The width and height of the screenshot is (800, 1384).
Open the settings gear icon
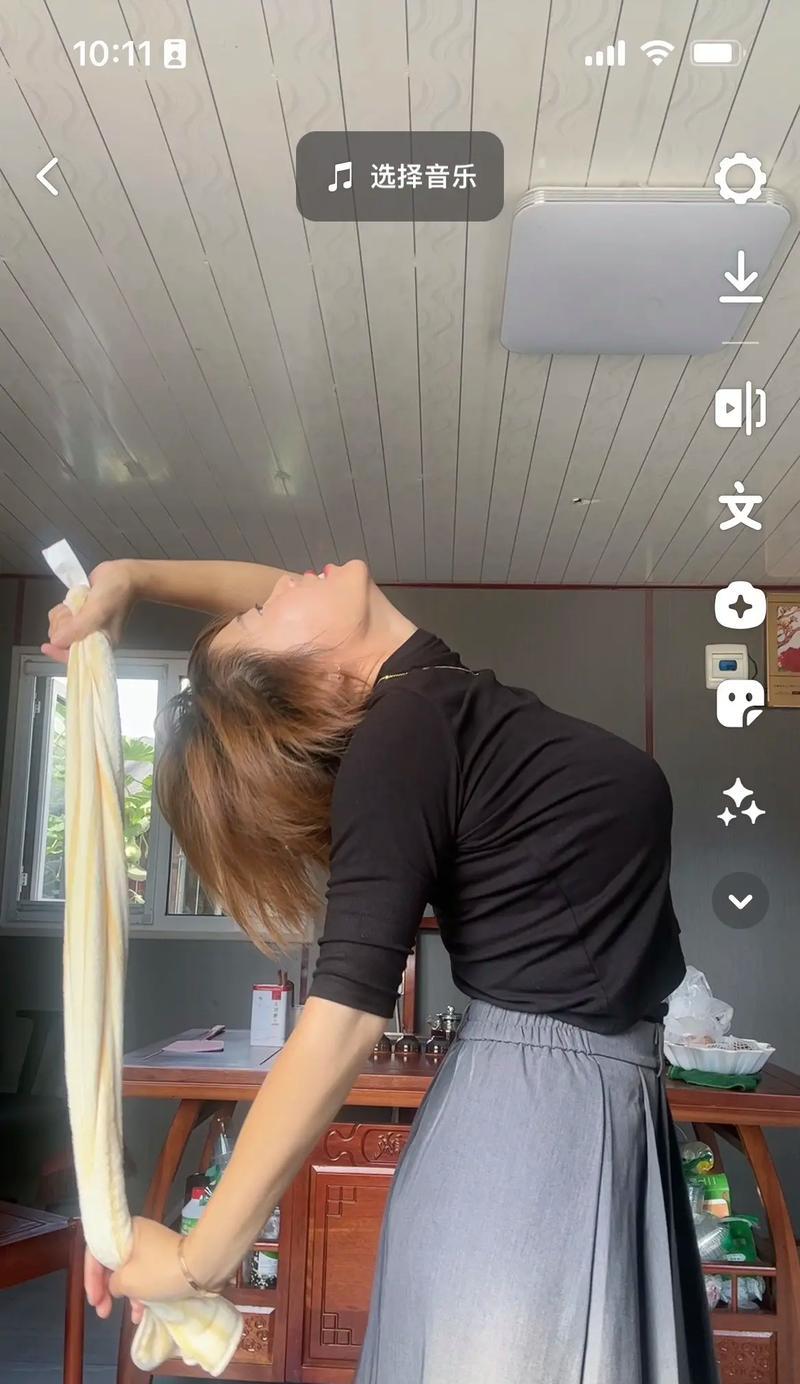click(740, 179)
